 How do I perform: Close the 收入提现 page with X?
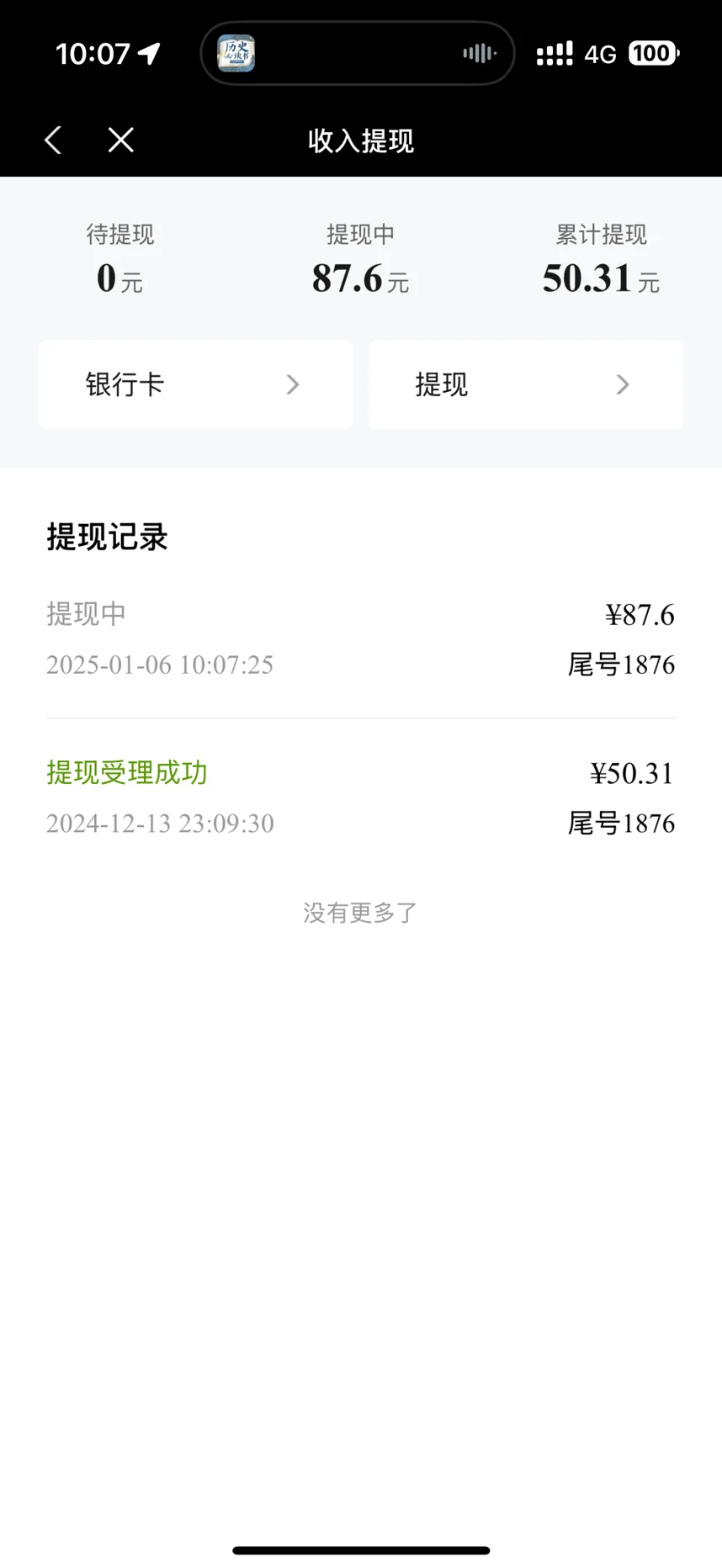click(121, 140)
